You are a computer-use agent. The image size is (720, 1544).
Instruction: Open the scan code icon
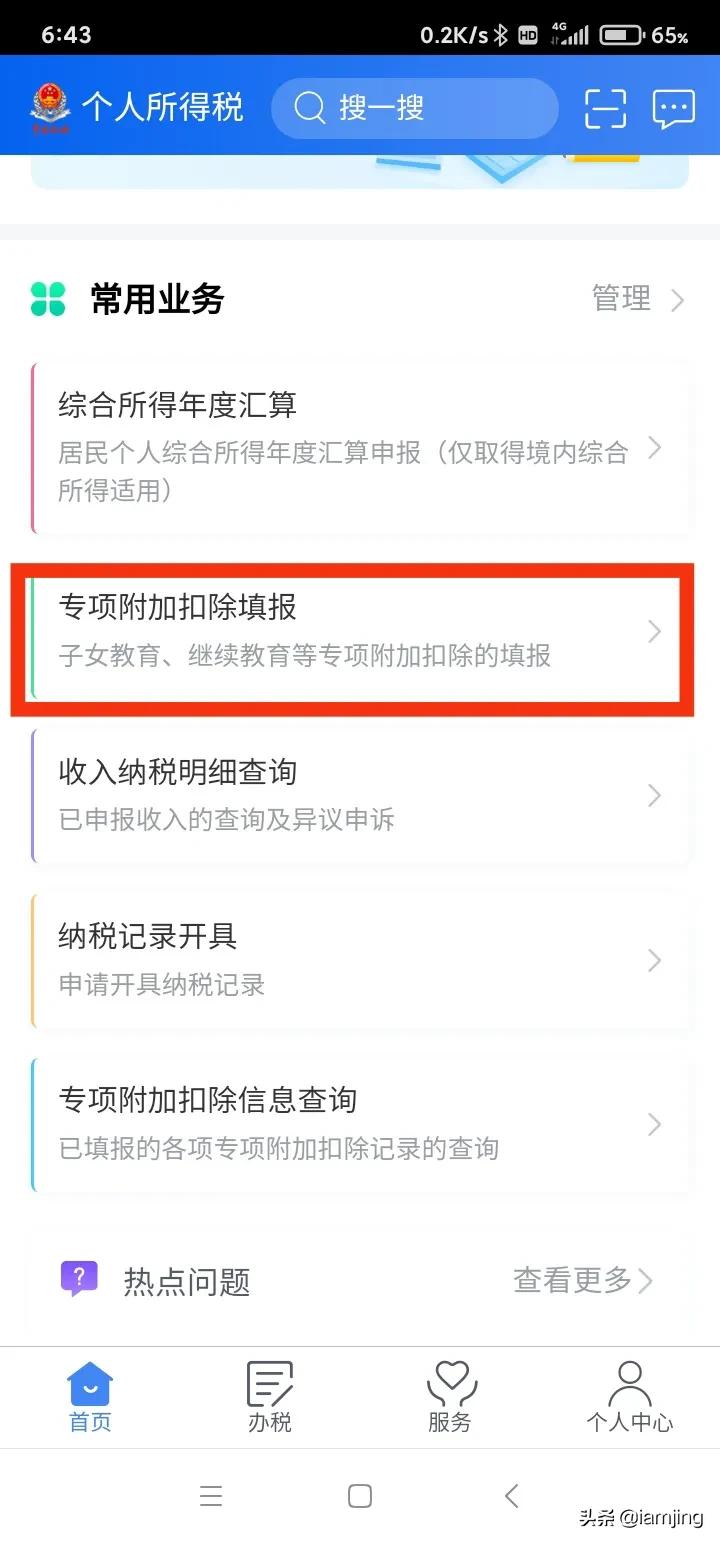[605, 108]
